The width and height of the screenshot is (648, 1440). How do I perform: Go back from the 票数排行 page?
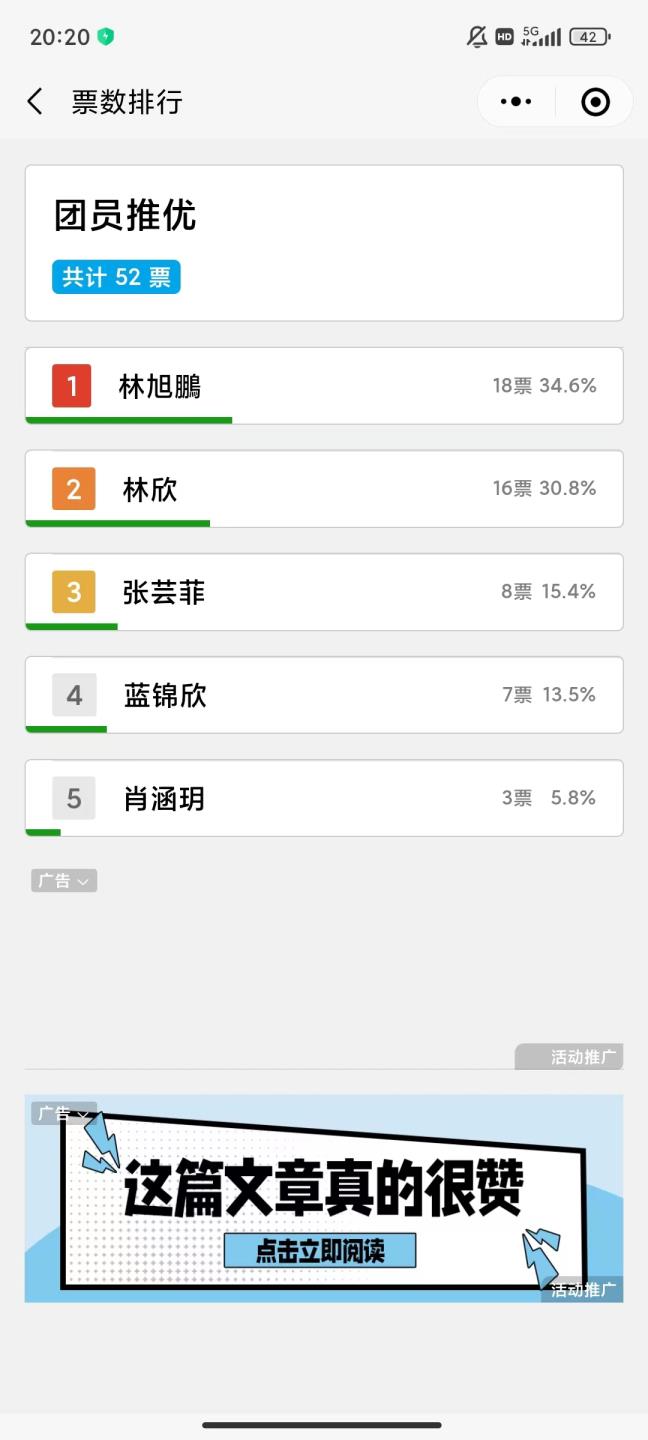tap(35, 101)
